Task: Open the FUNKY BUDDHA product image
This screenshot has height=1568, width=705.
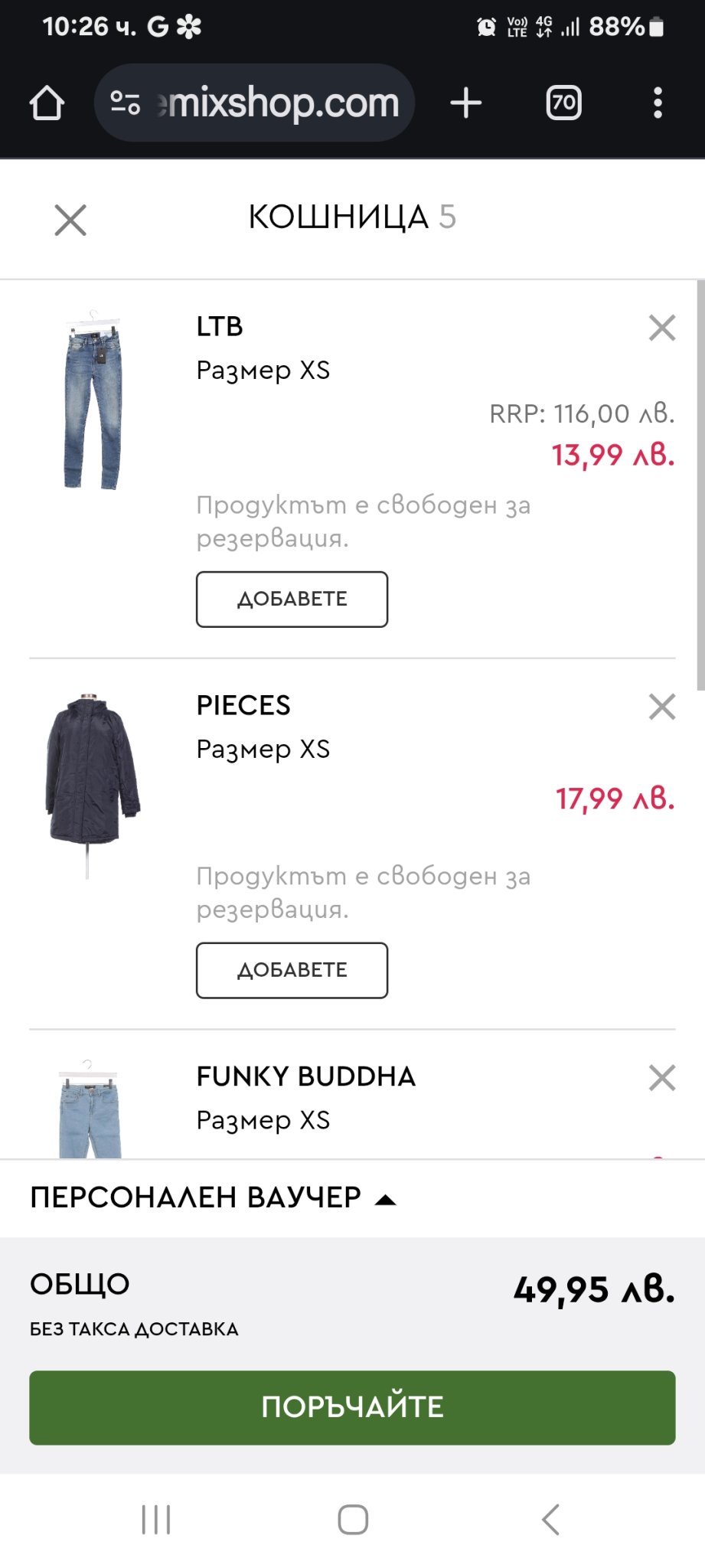Action: coord(90,1110)
